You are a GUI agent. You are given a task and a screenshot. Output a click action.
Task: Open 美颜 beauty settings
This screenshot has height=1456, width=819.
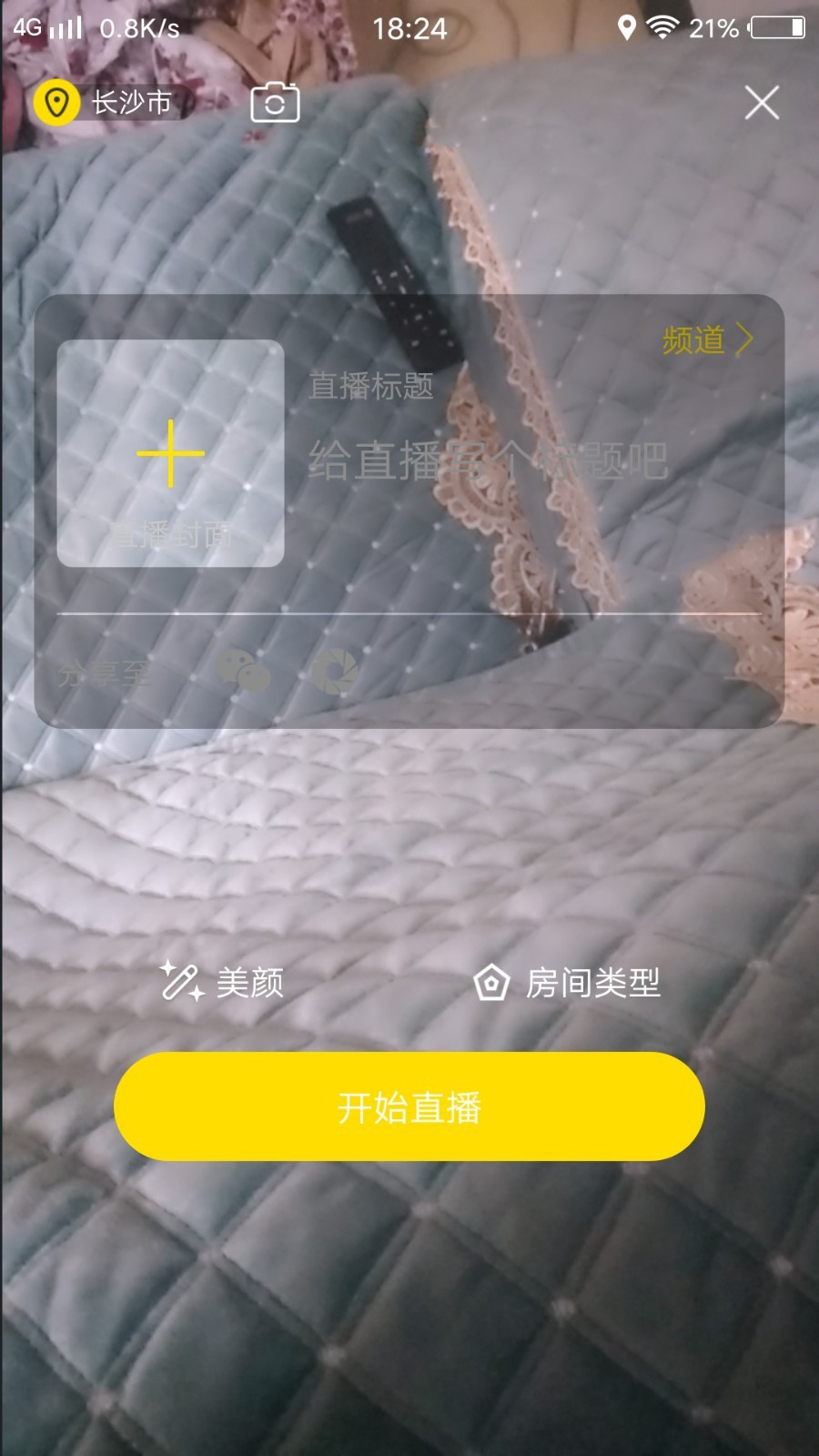pyautogui.click(x=223, y=983)
